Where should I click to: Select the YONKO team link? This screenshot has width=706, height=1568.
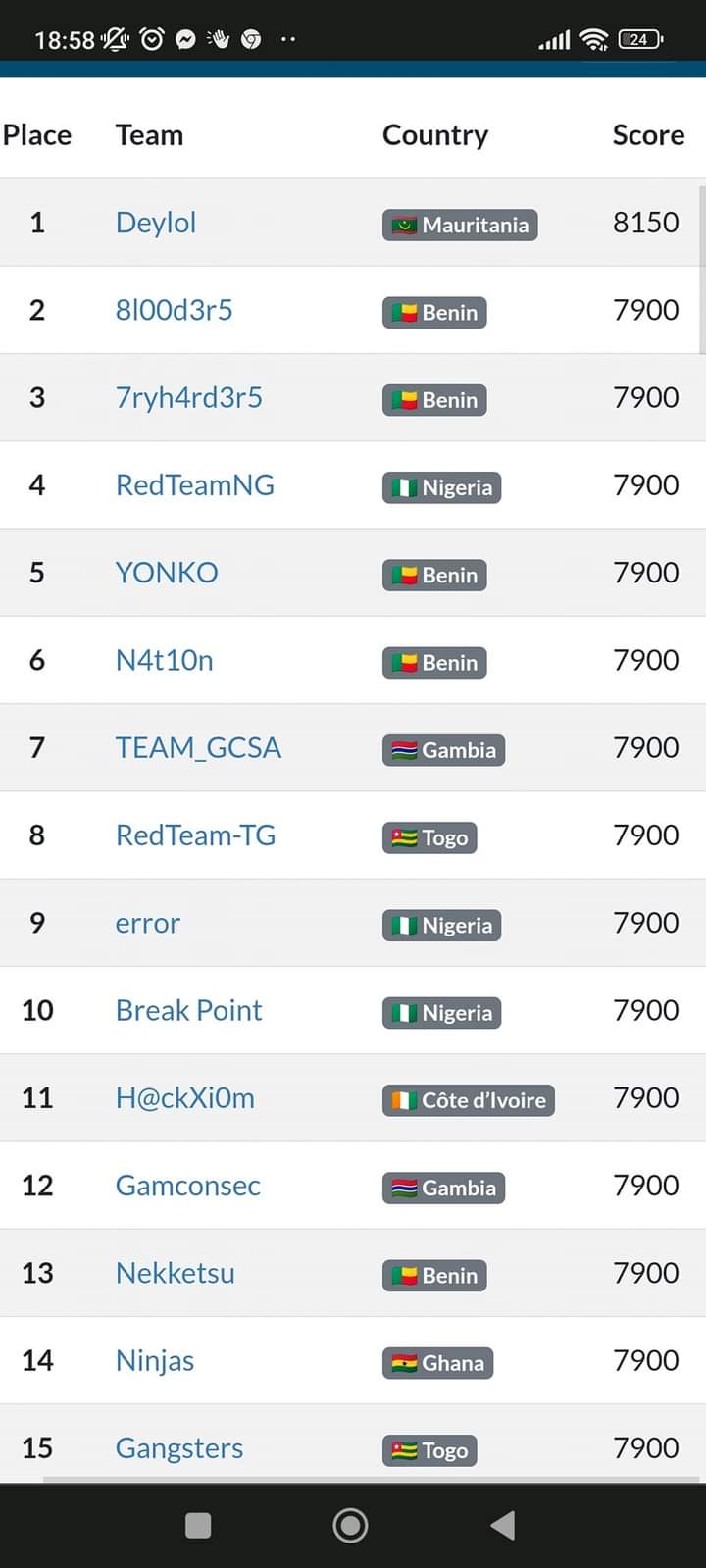coord(167,572)
